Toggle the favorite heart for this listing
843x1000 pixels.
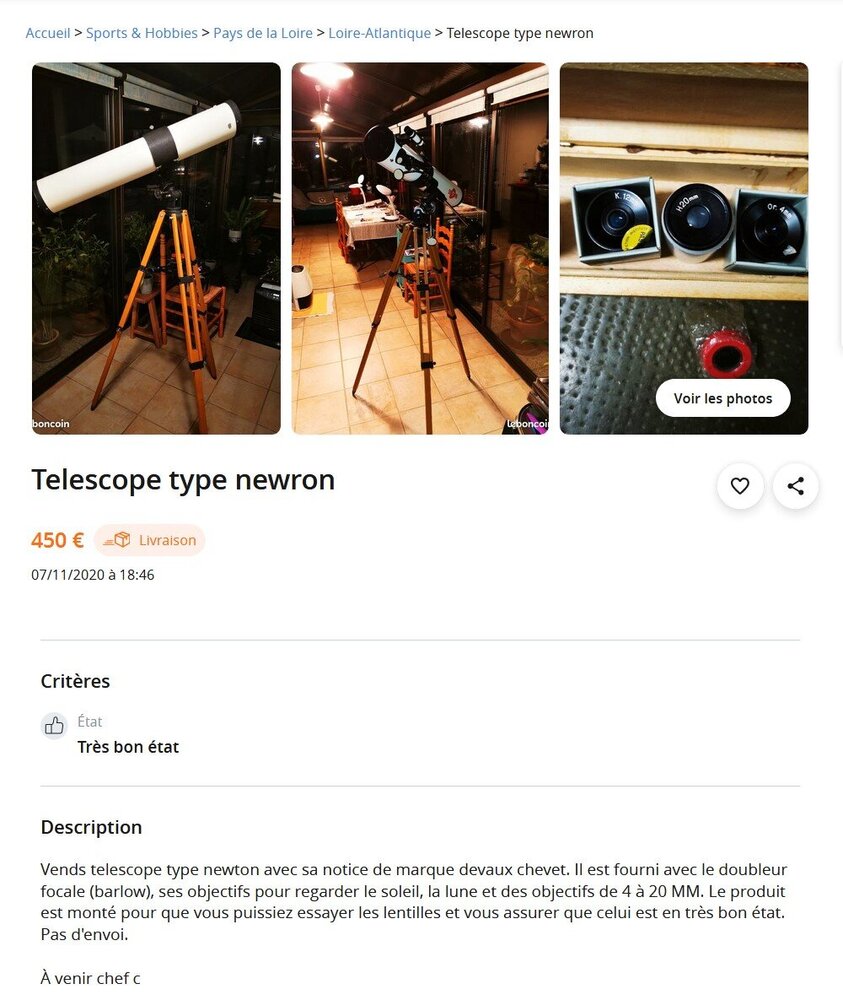click(740, 486)
